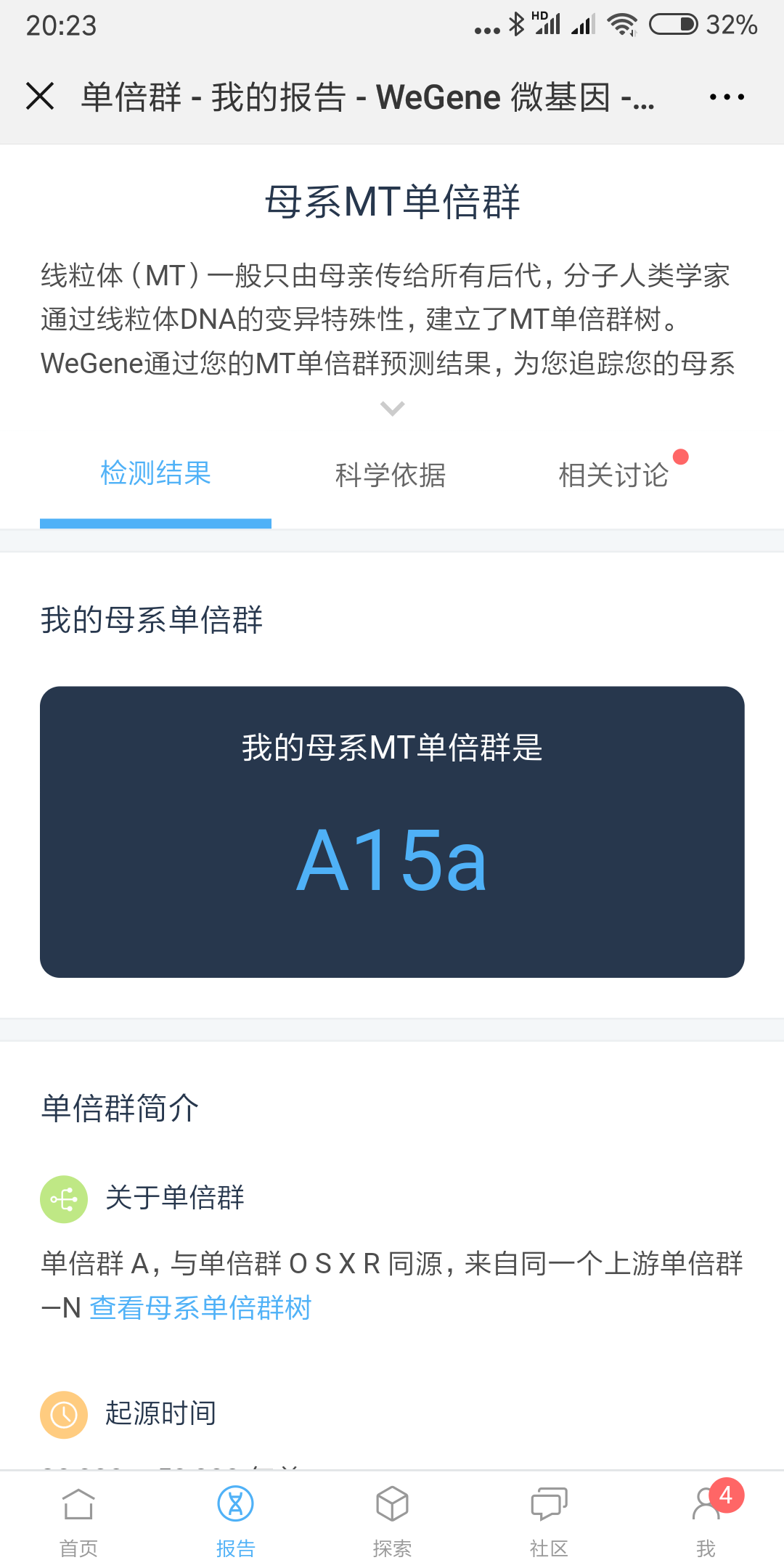This screenshot has width=784, height=1568.
Task: Expand the MT haplogroup description chevron
Action: 392,409
